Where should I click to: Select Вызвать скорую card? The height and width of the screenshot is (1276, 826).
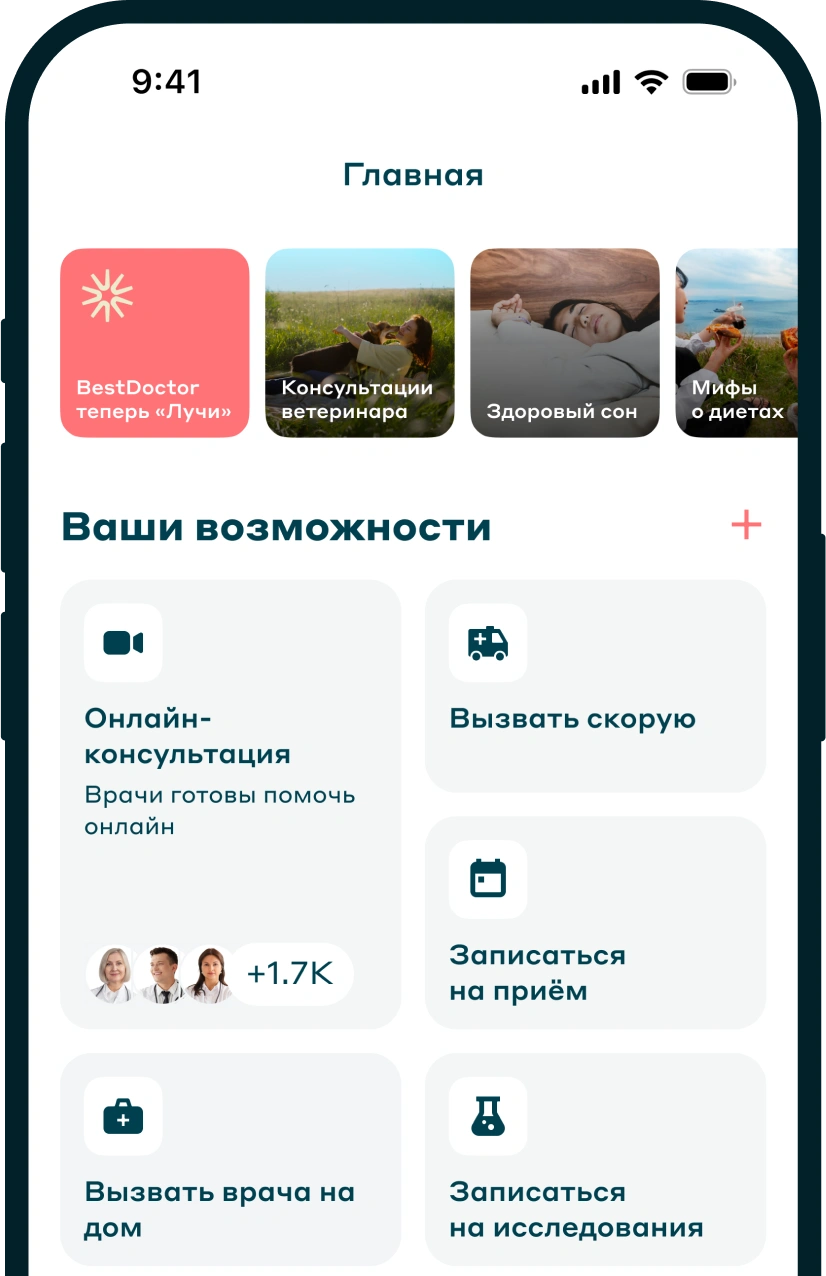click(595, 686)
